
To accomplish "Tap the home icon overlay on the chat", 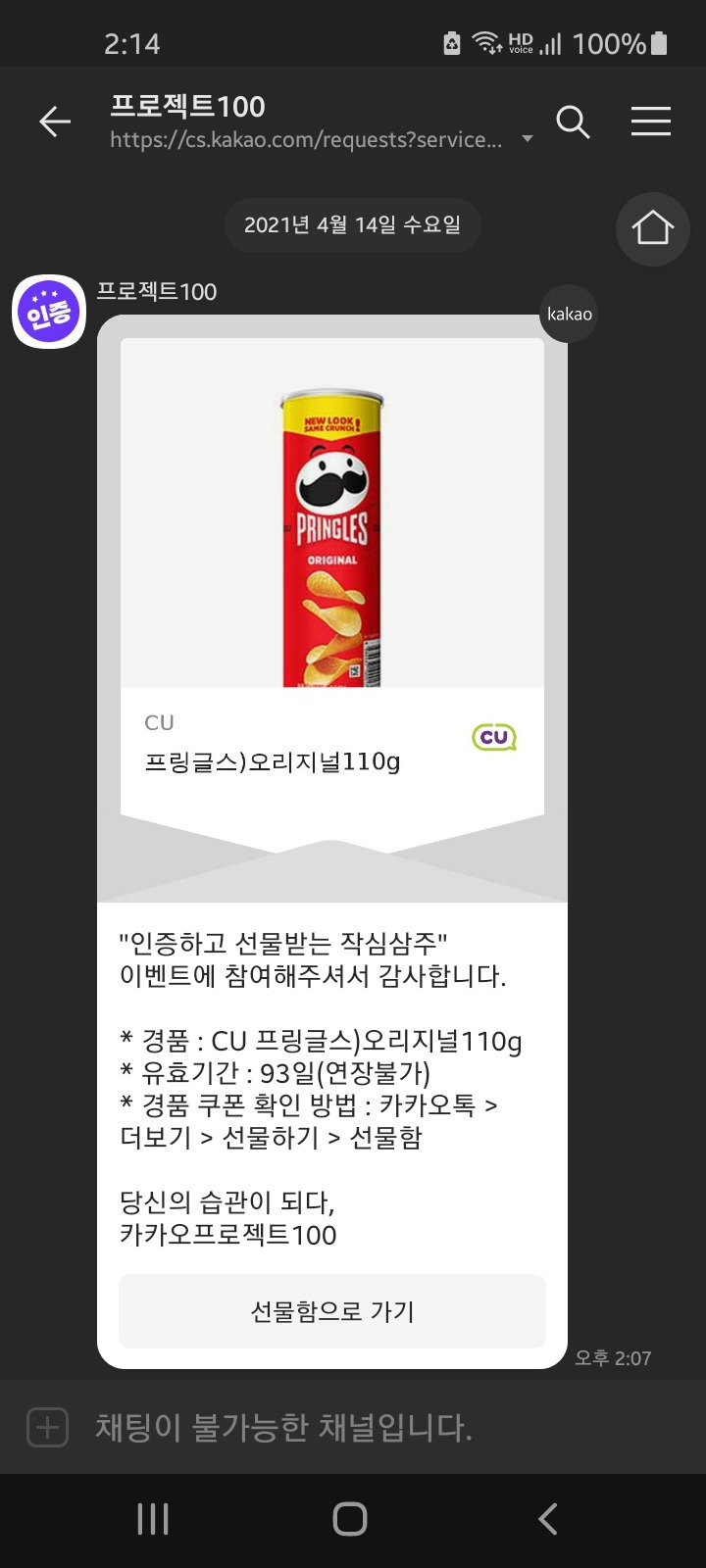I will pos(652,228).
